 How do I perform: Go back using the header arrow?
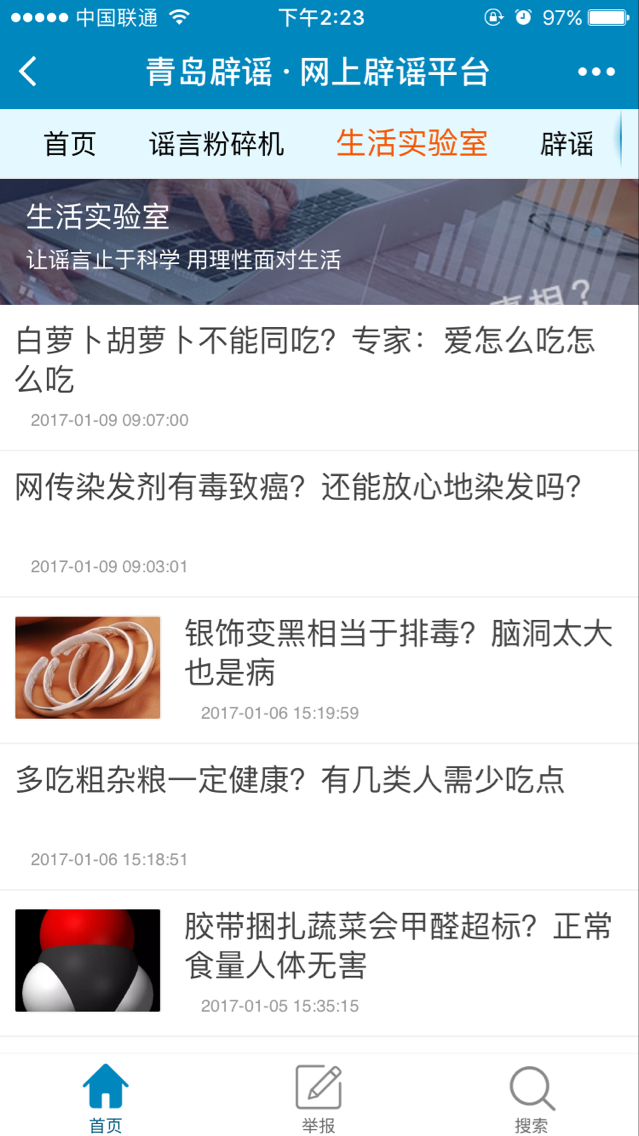coord(29,72)
